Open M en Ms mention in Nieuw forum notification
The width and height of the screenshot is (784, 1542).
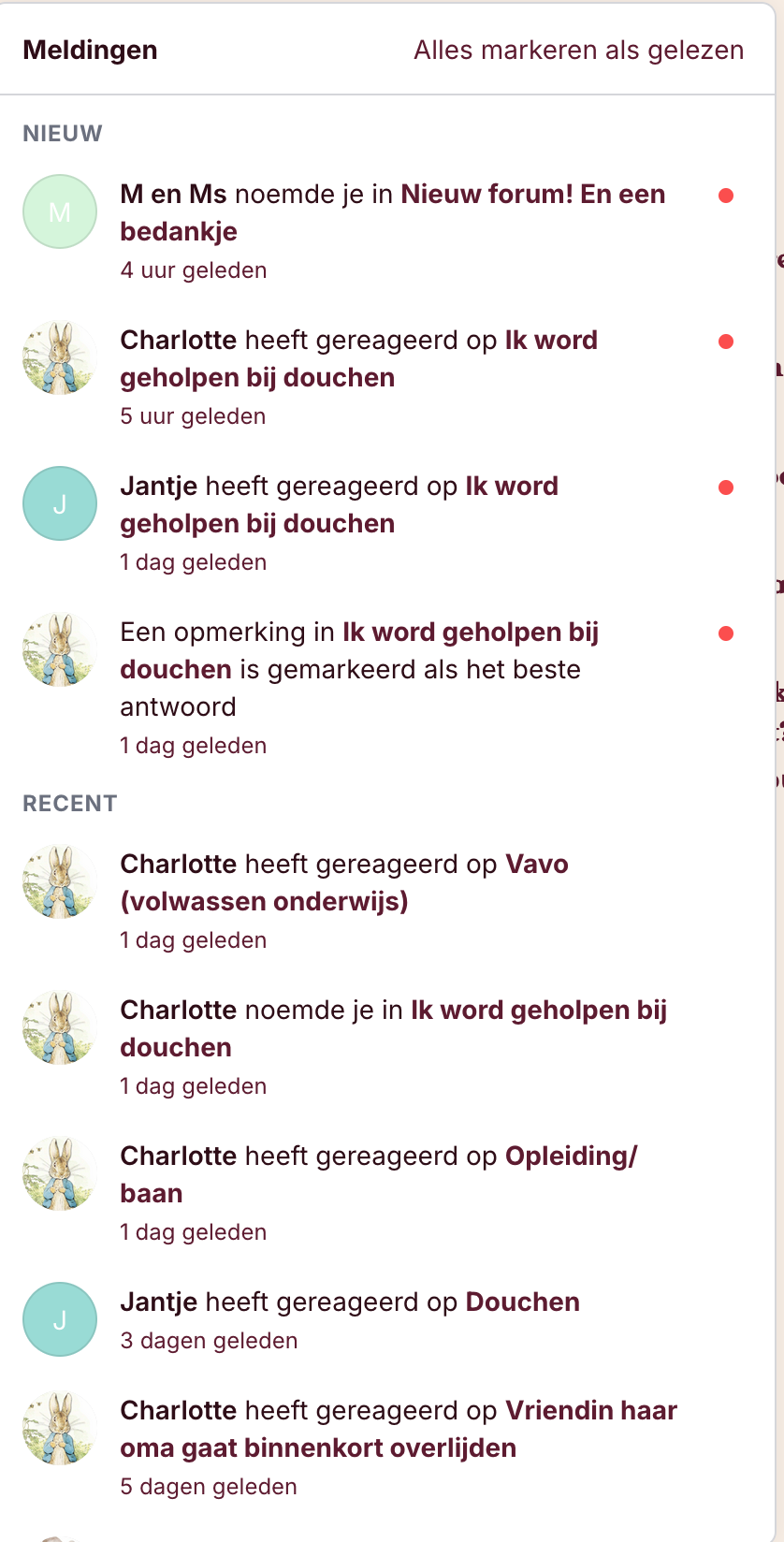pos(393,213)
